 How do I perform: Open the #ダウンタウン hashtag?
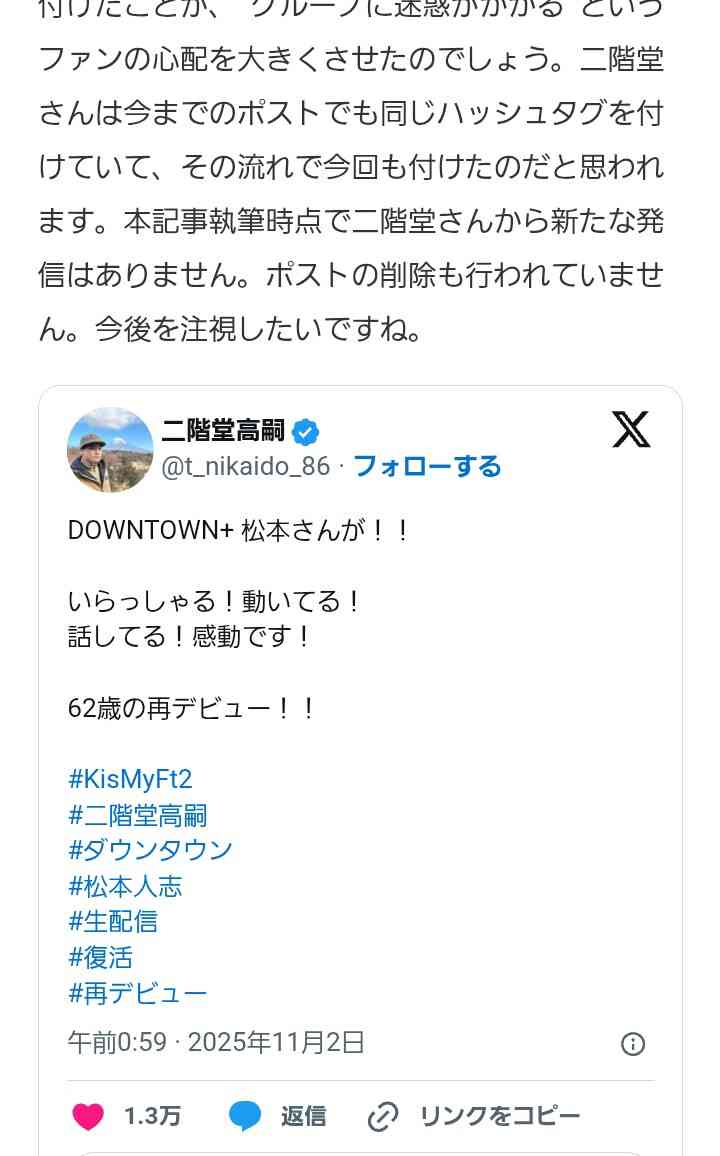coord(150,851)
